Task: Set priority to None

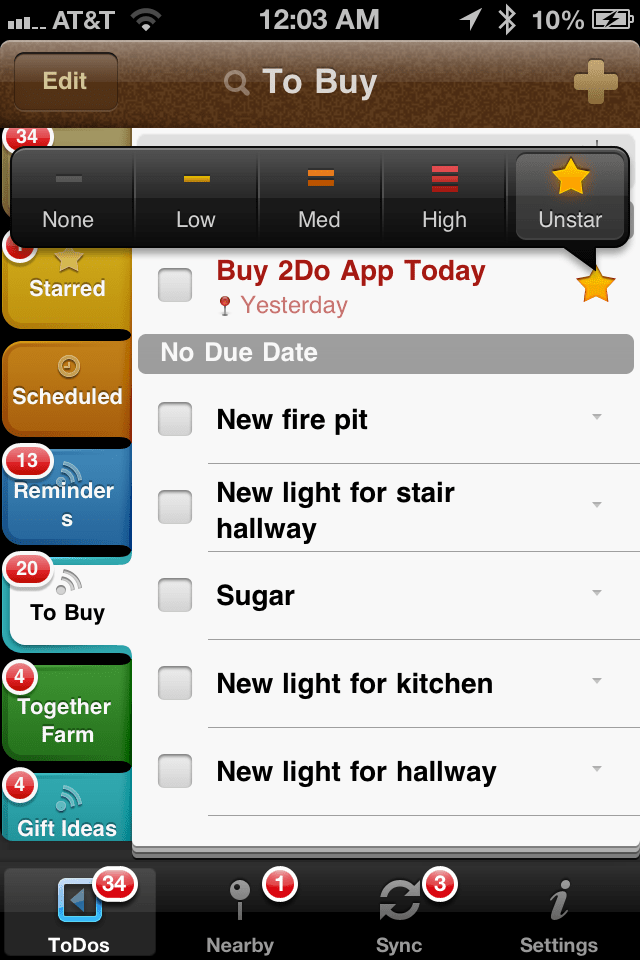Action: pyautogui.click(x=69, y=197)
